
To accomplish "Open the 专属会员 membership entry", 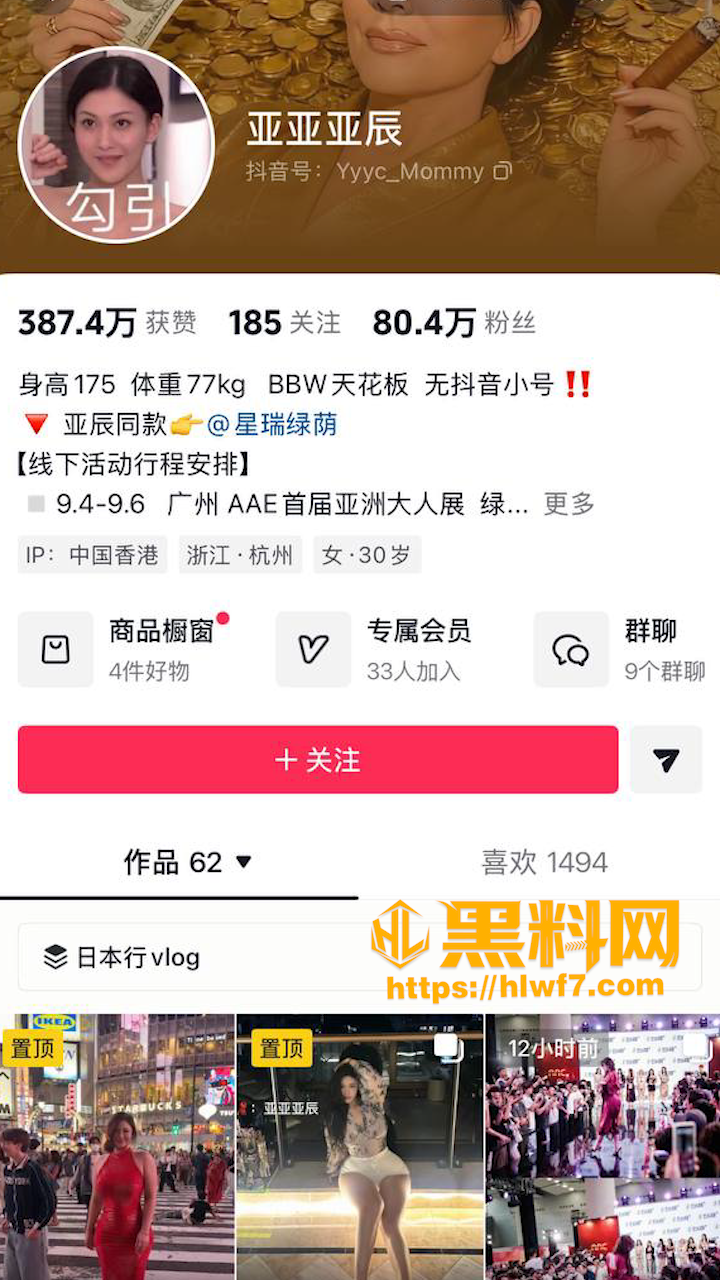I will (374, 649).
